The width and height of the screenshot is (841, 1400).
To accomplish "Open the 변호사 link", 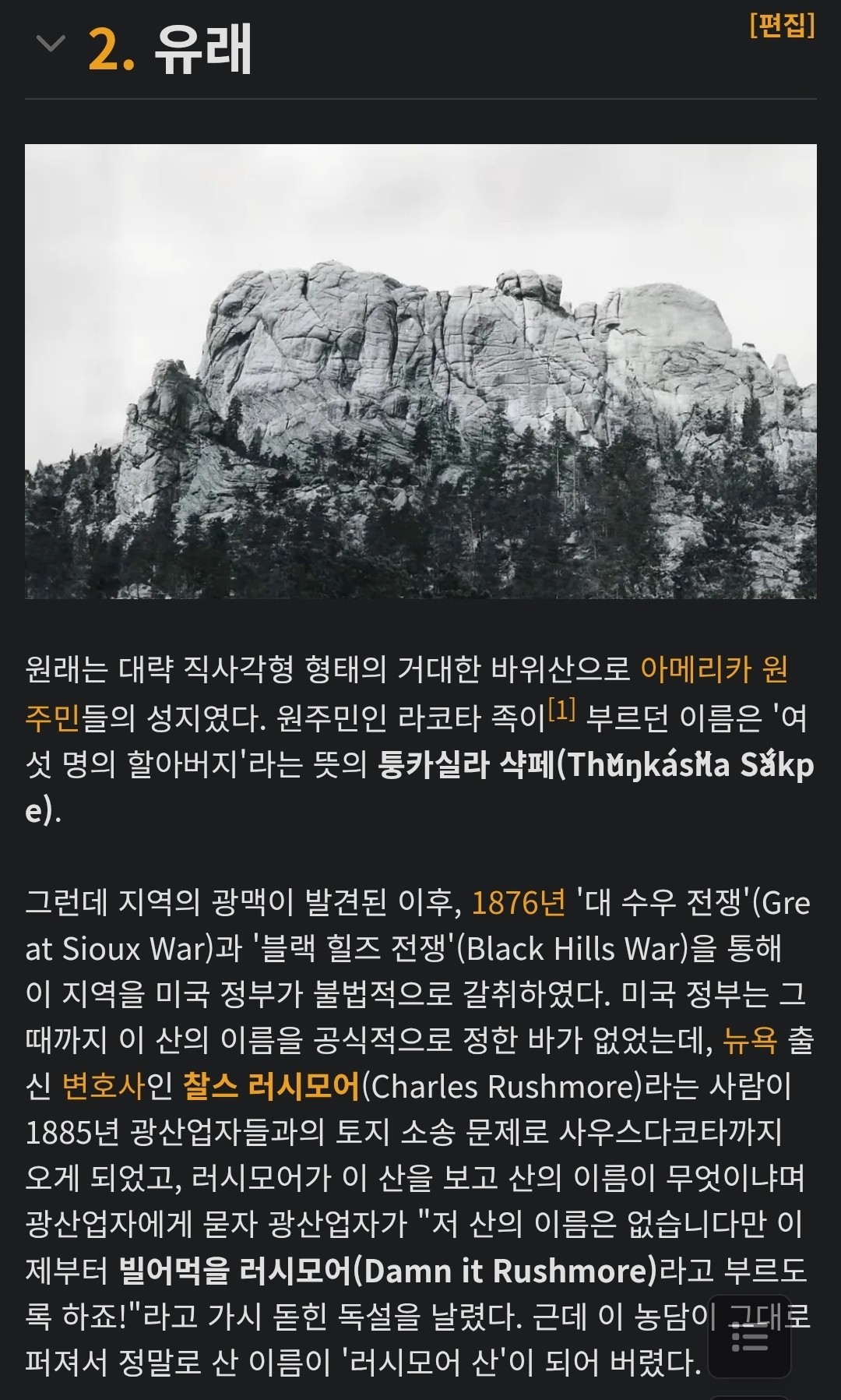I will click(x=103, y=1085).
